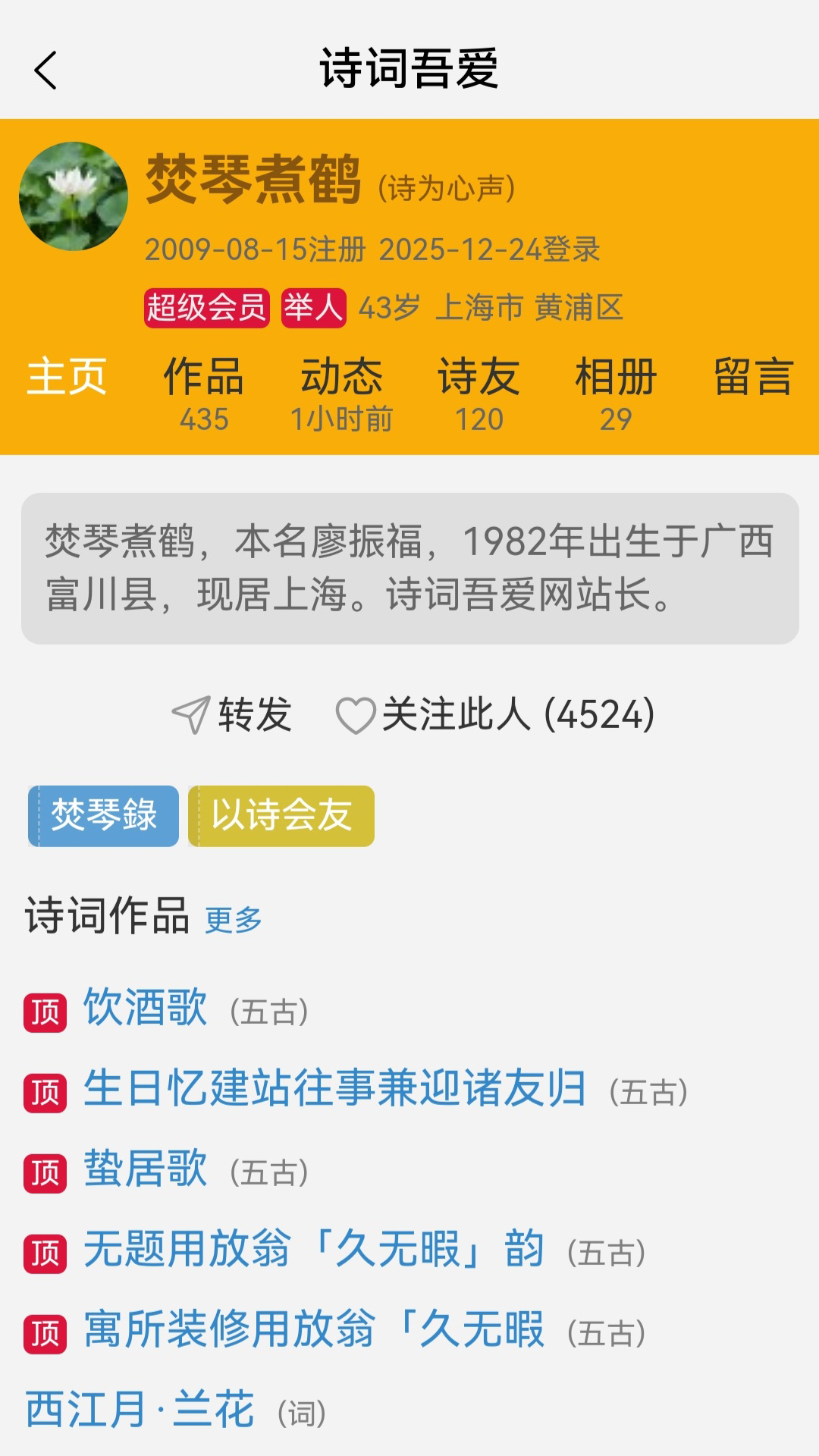Switch to the 作品 tab
Viewport: 819px width, 1456px height.
(x=203, y=378)
